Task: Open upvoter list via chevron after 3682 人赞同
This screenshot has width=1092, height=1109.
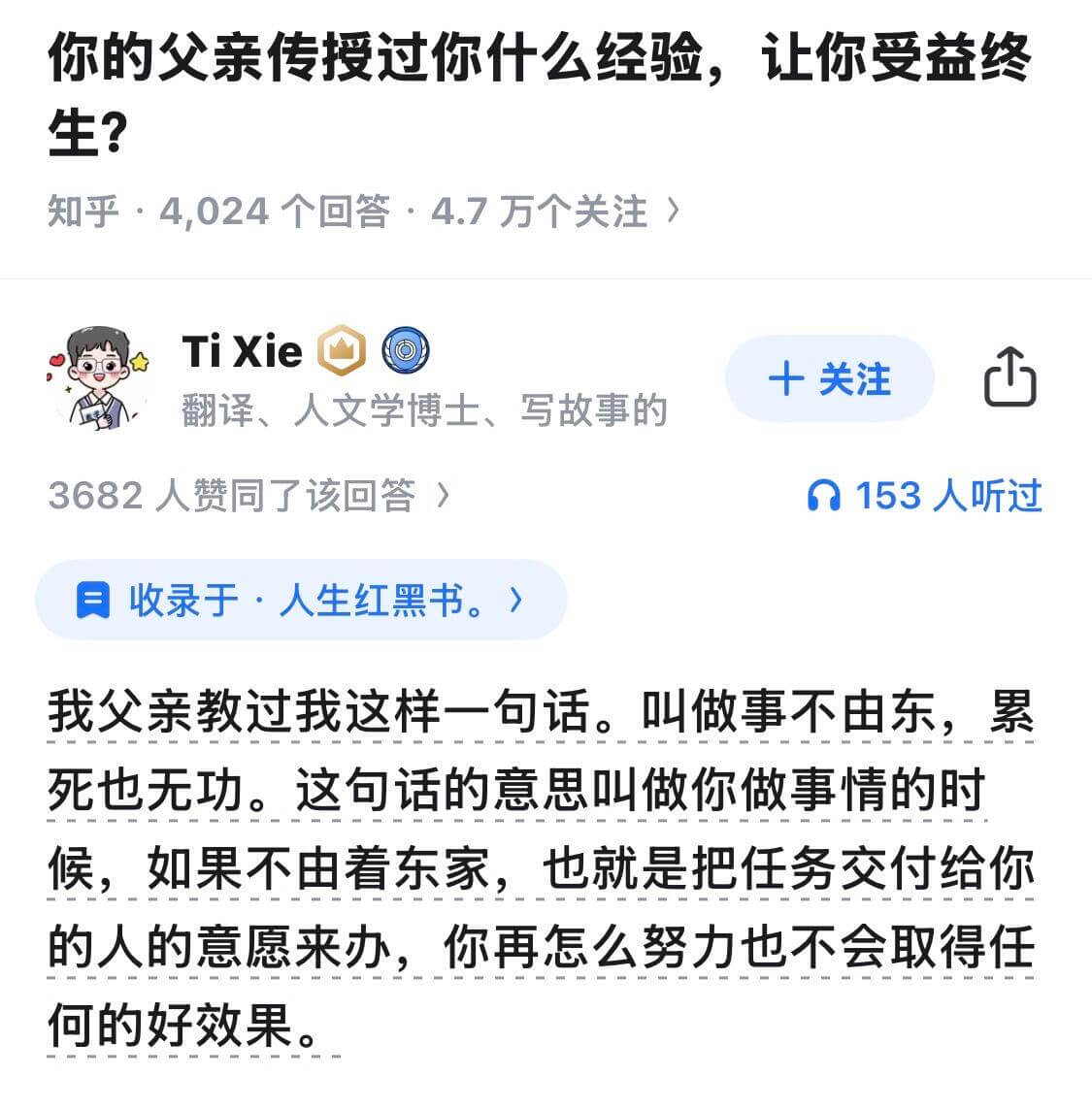Action: pyautogui.click(x=445, y=497)
